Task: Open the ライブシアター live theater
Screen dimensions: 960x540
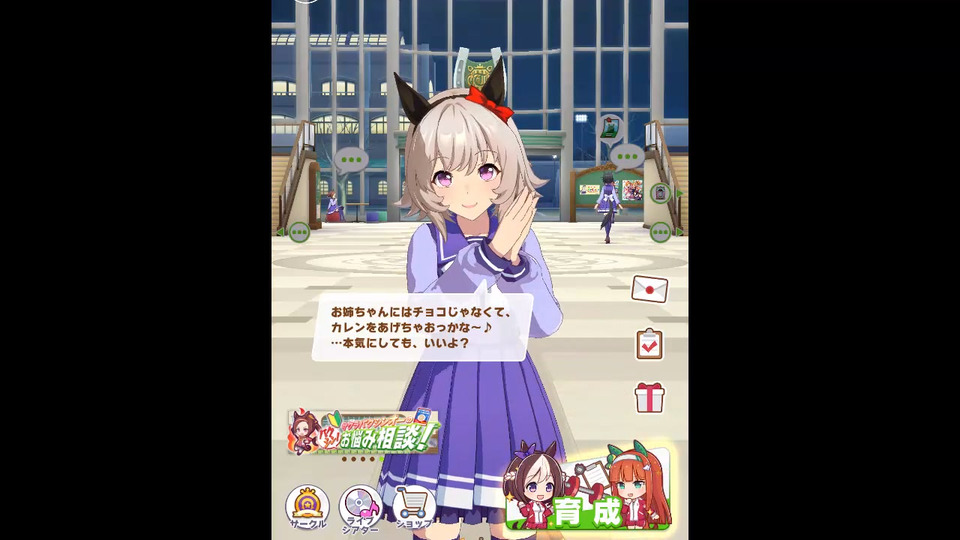Action: (360, 505)
